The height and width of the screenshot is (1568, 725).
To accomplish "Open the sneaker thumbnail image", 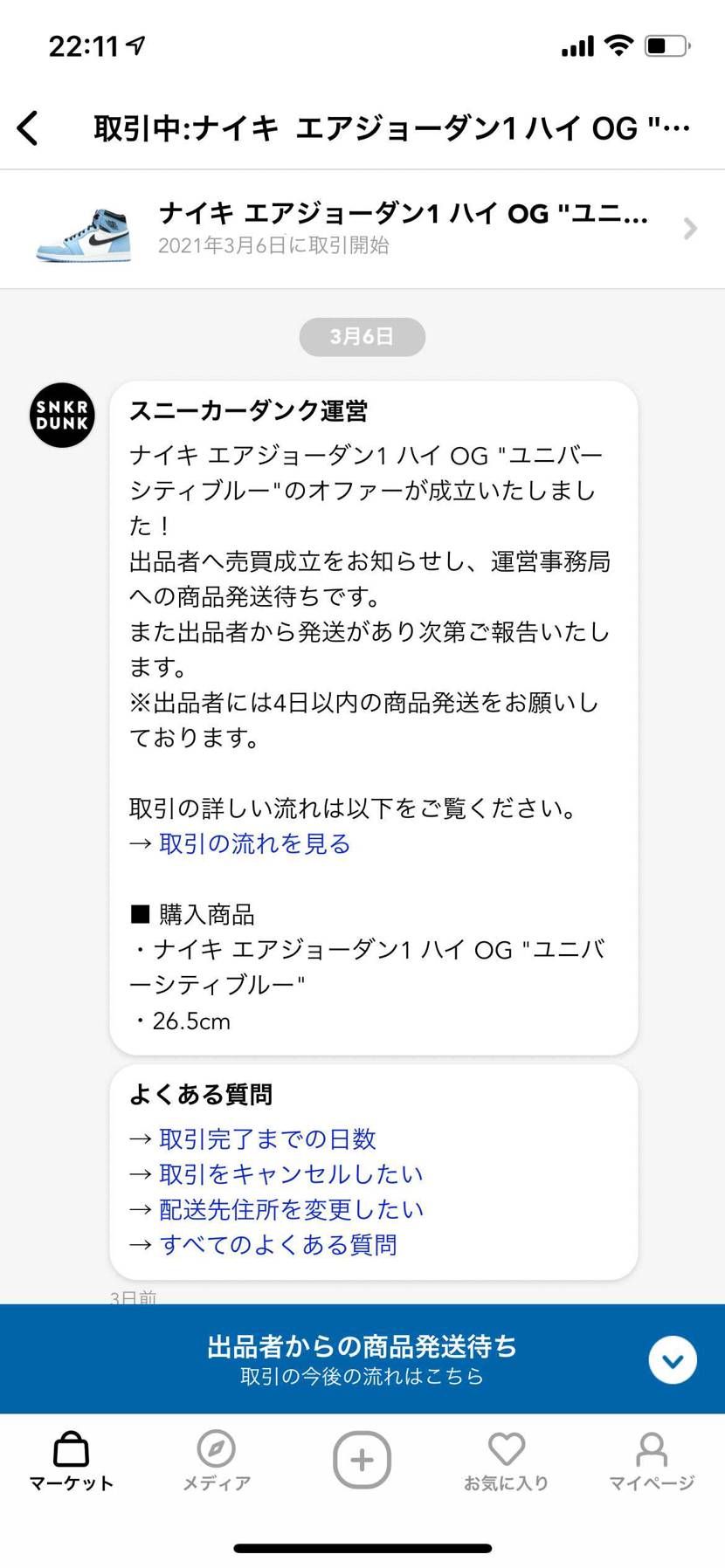I will pyautogui.click(x=83, y=229).
